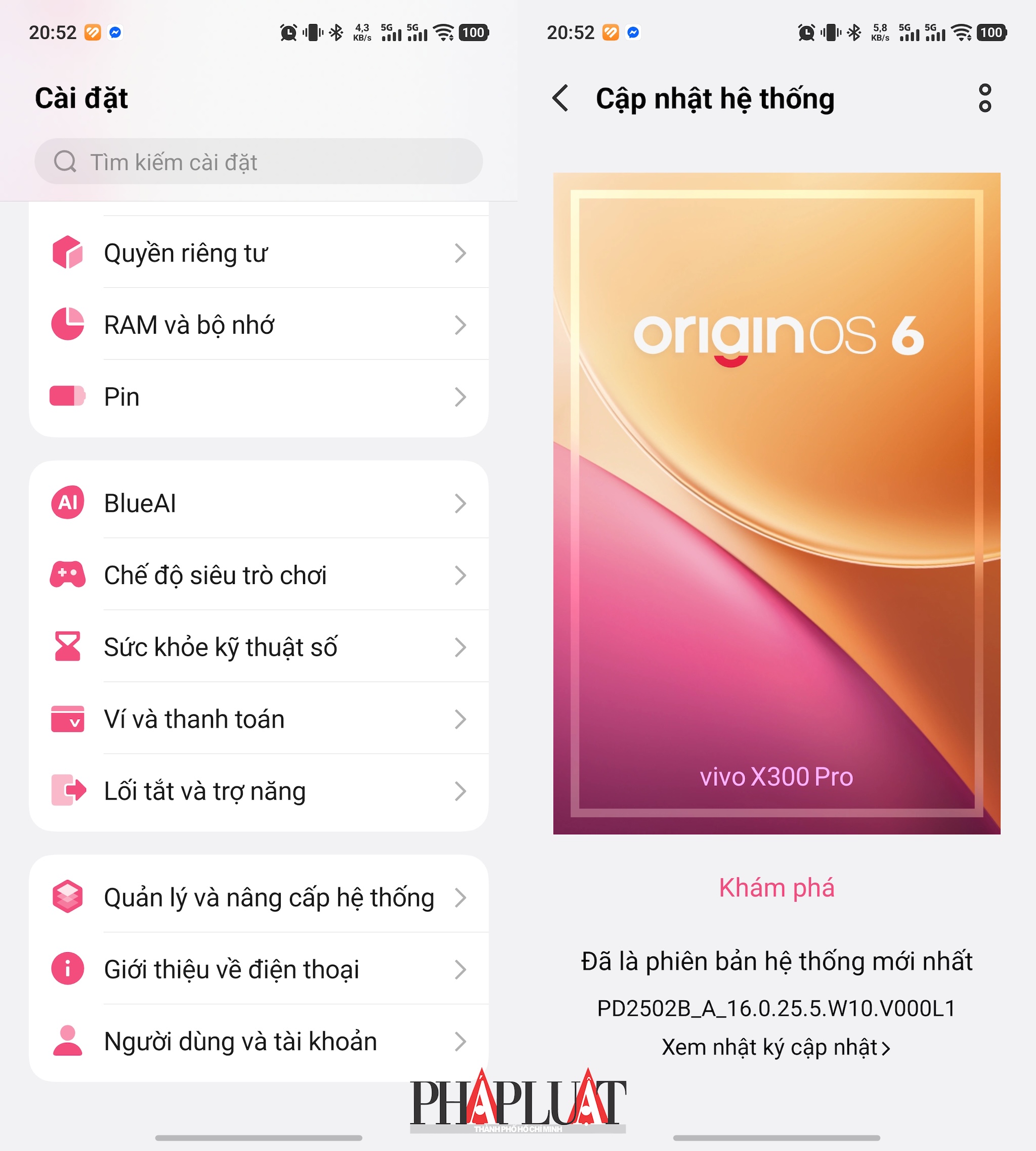Open Ví và thanh toán
The image size is (1036, 1151).
point(258,719)
